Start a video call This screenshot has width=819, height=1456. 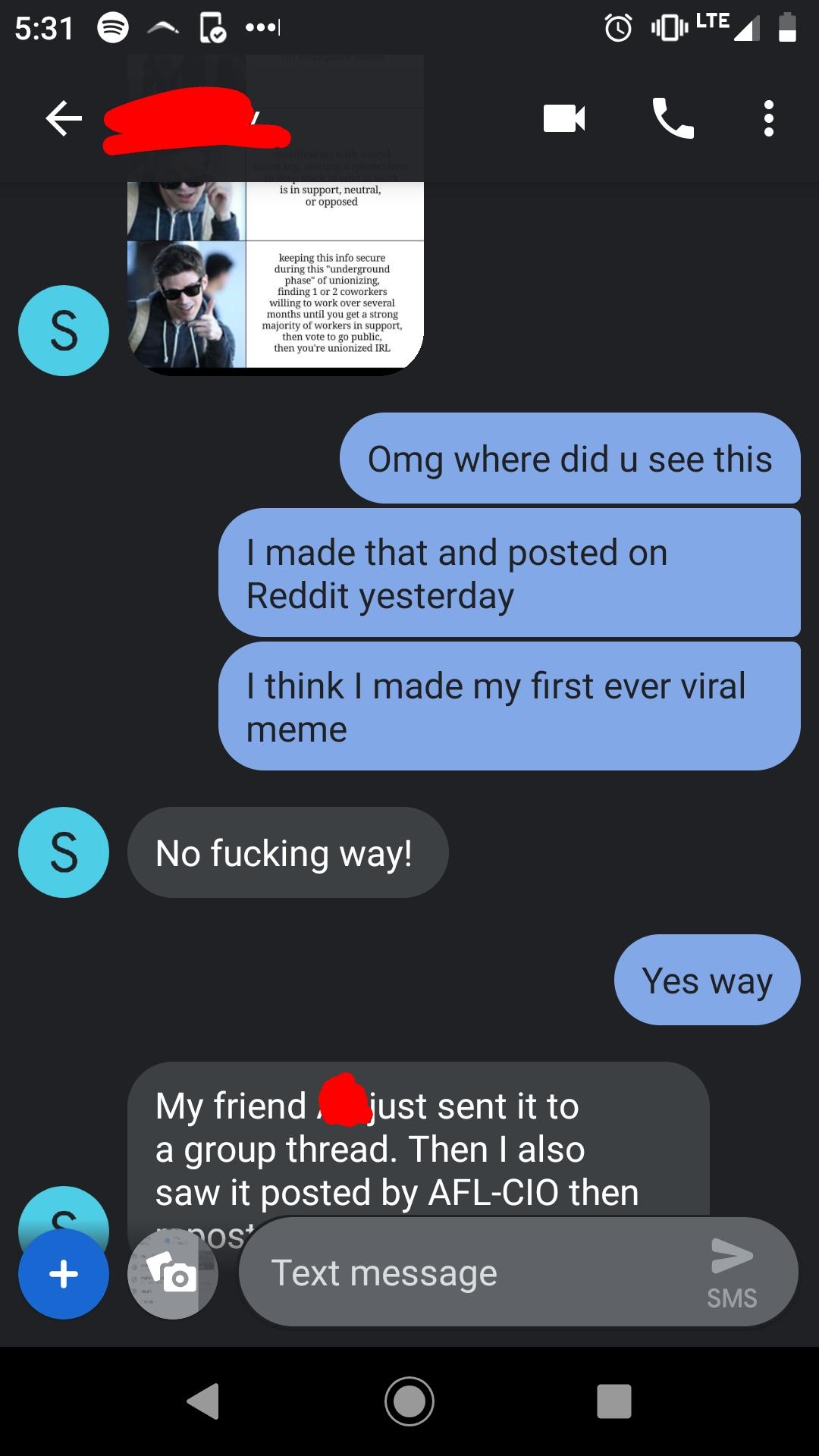point(564,118)
